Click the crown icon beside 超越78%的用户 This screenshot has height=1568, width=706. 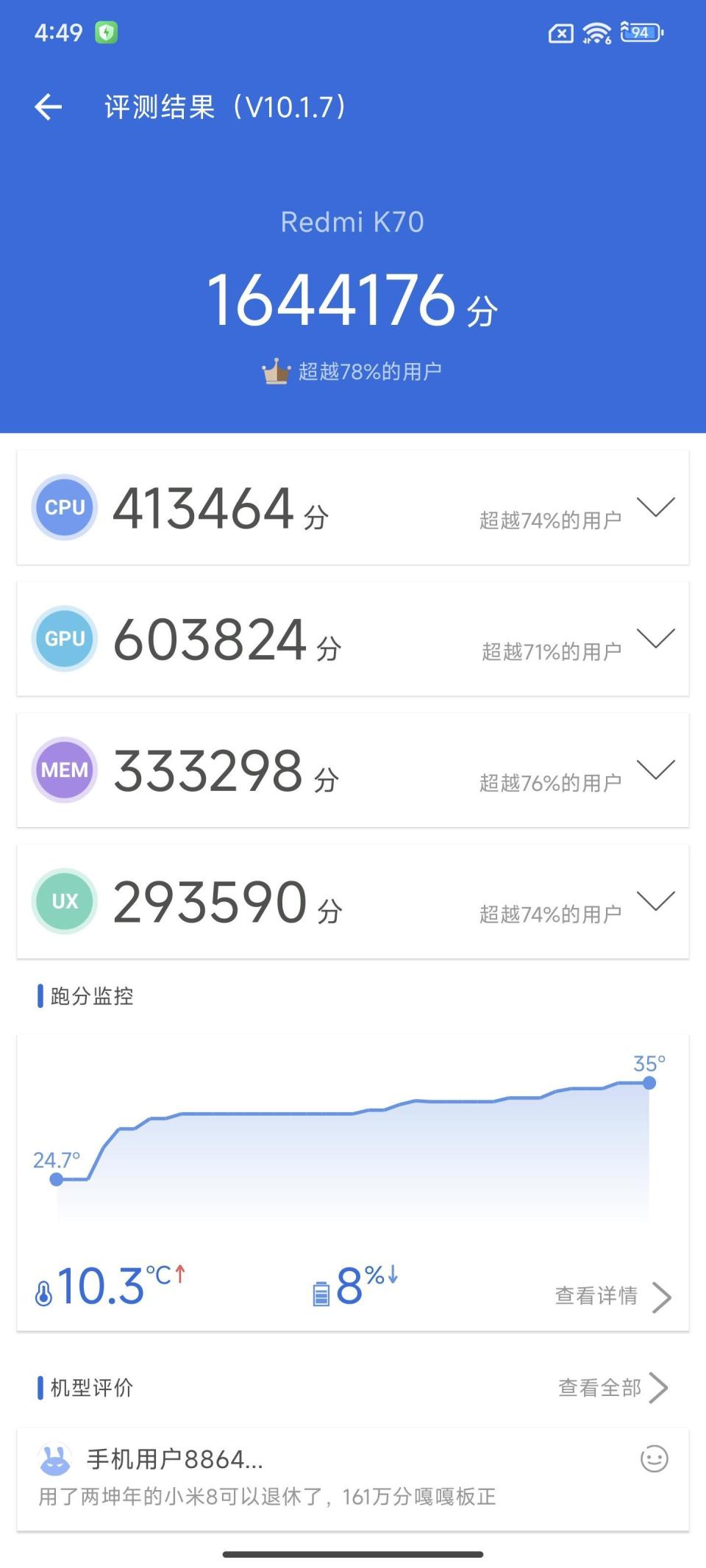click(275, 370)
